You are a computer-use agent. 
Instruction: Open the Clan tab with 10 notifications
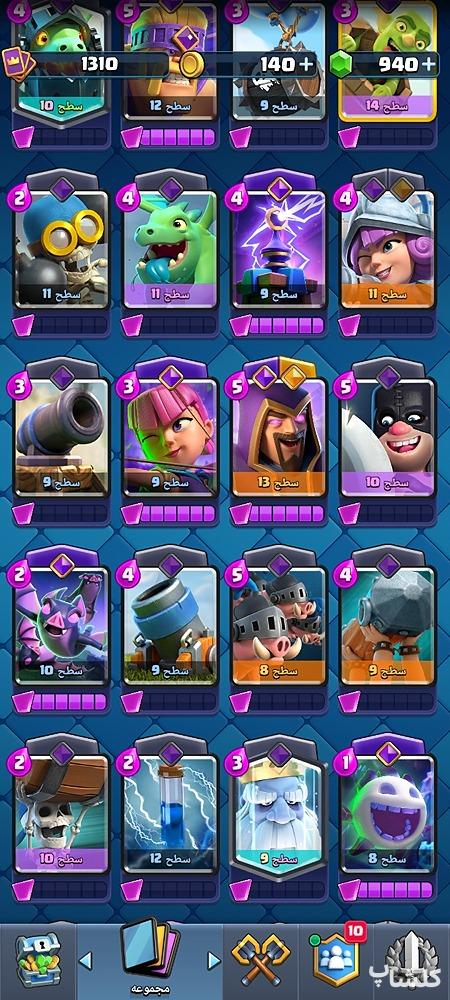pos(337,959)
